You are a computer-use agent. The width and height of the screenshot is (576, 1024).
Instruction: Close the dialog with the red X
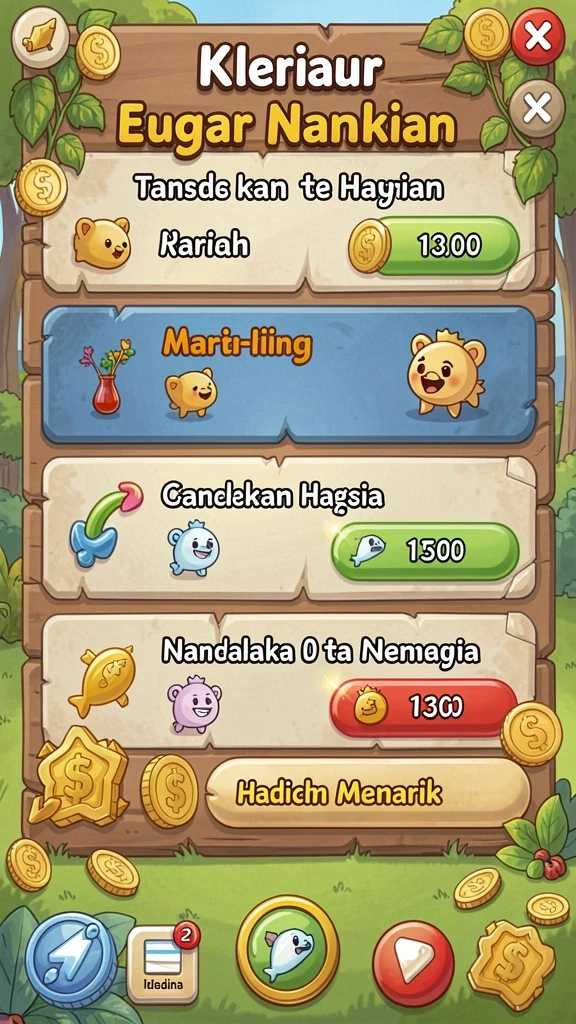pyautogui.click(x=537, y=37)
